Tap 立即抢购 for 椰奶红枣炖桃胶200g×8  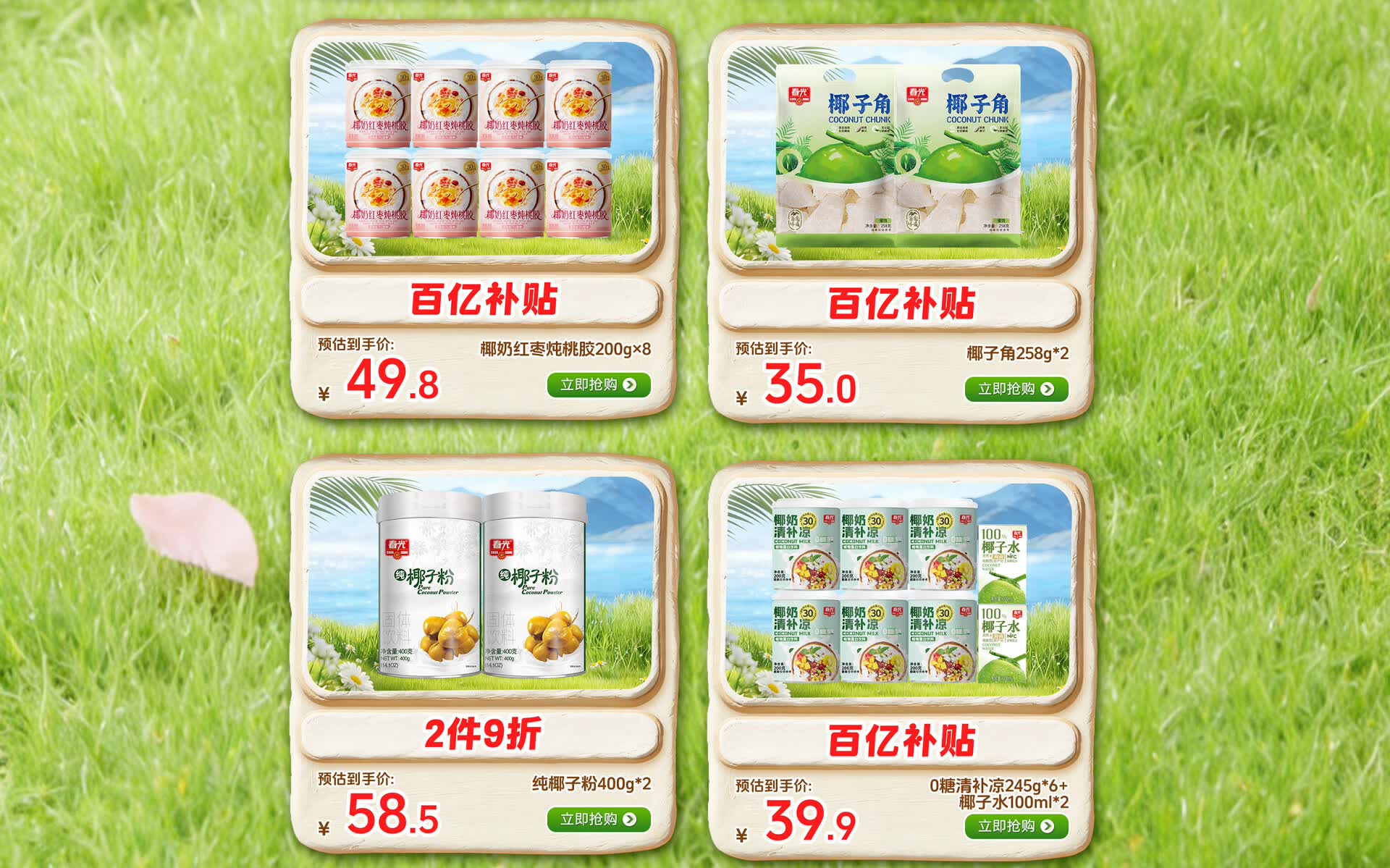[x=599, y=384]
